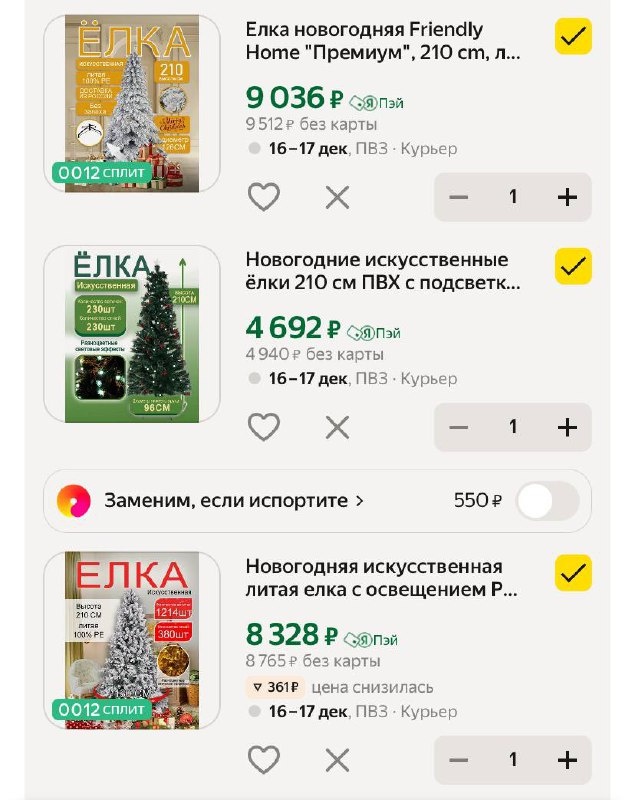Uncheck the ПВХ с подсветкой tree checkbox

[573, 266]
